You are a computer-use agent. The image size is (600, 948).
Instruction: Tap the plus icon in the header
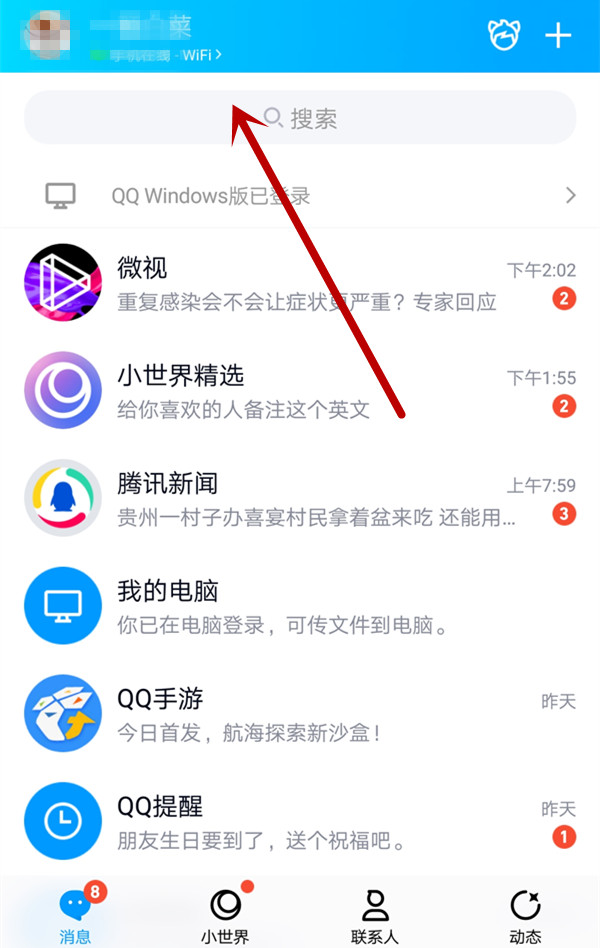[x=558, y=35]
